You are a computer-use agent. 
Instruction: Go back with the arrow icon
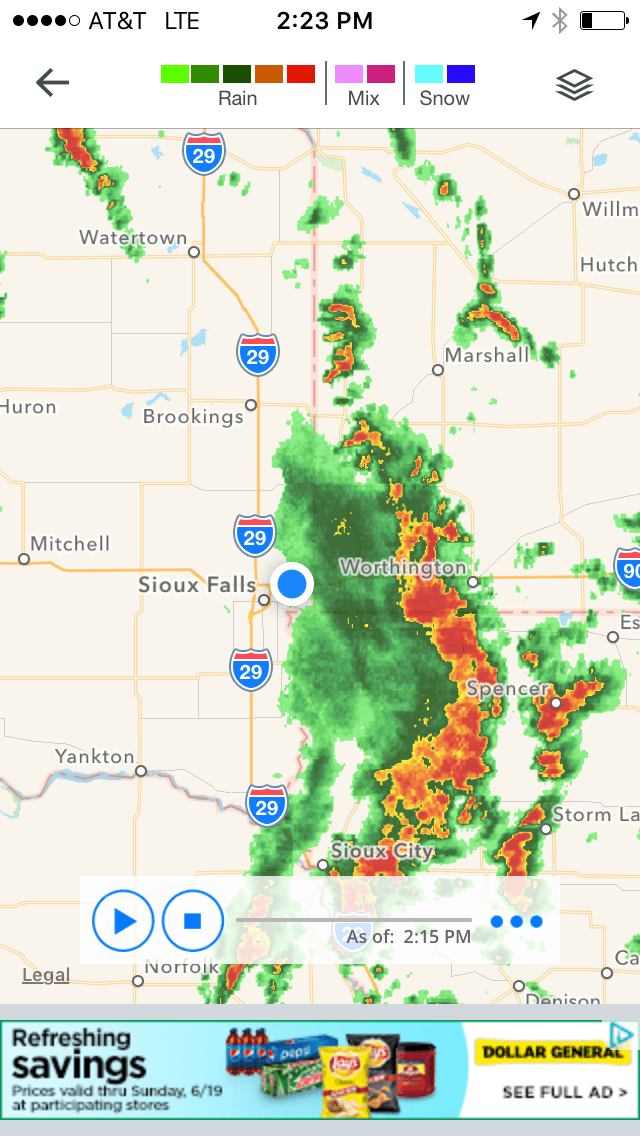coord(52,83)
